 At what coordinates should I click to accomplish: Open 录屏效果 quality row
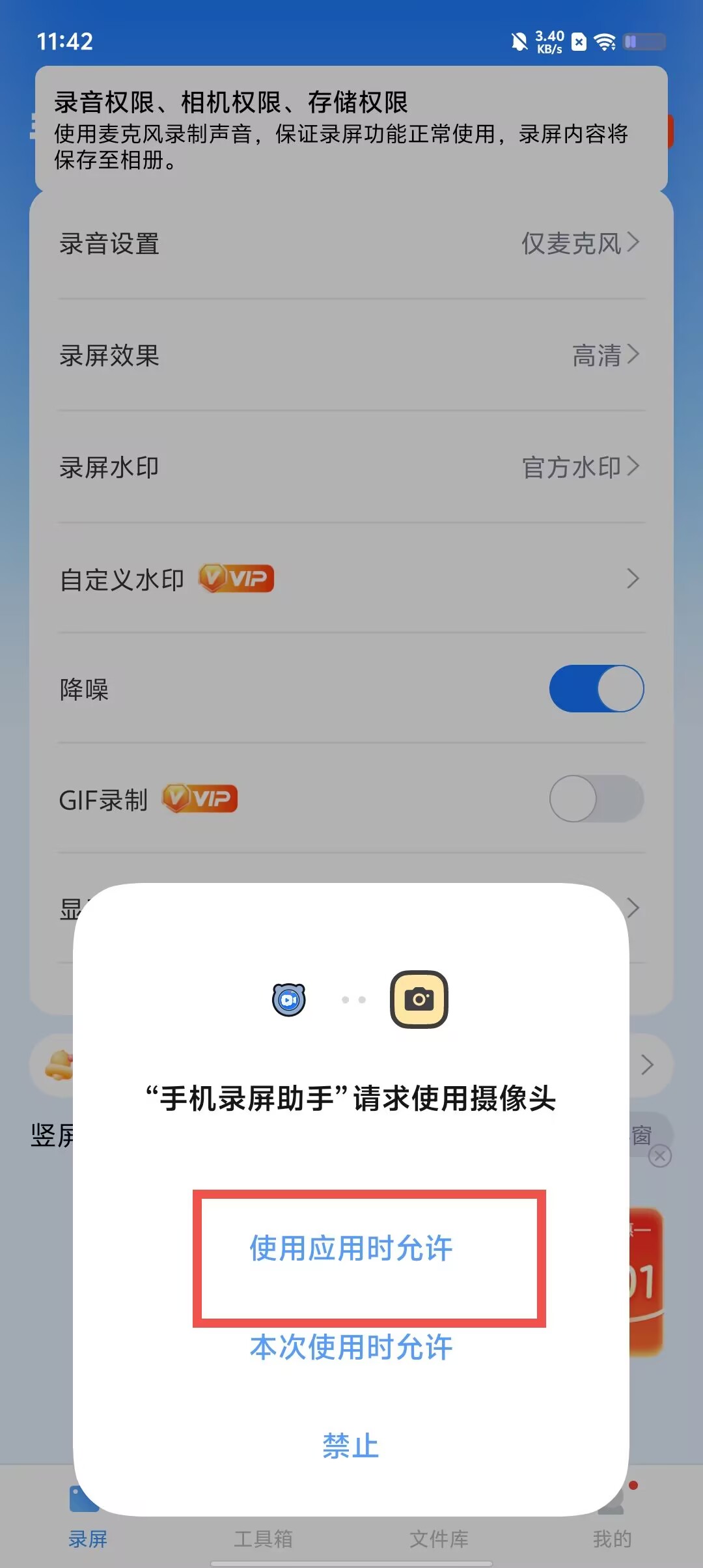click(351, 356)
